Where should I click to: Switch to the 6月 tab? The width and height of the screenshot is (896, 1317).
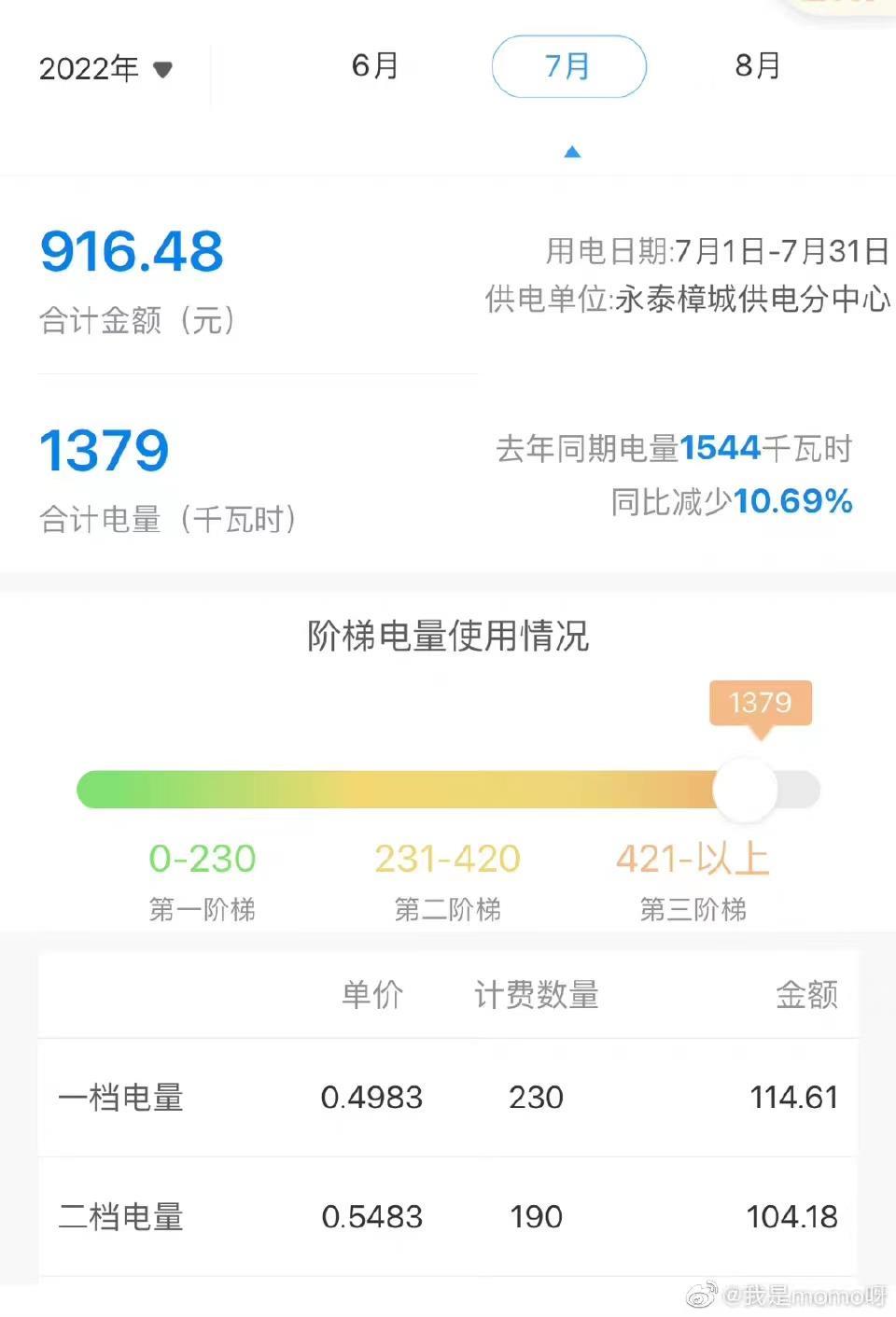(373, 65)
